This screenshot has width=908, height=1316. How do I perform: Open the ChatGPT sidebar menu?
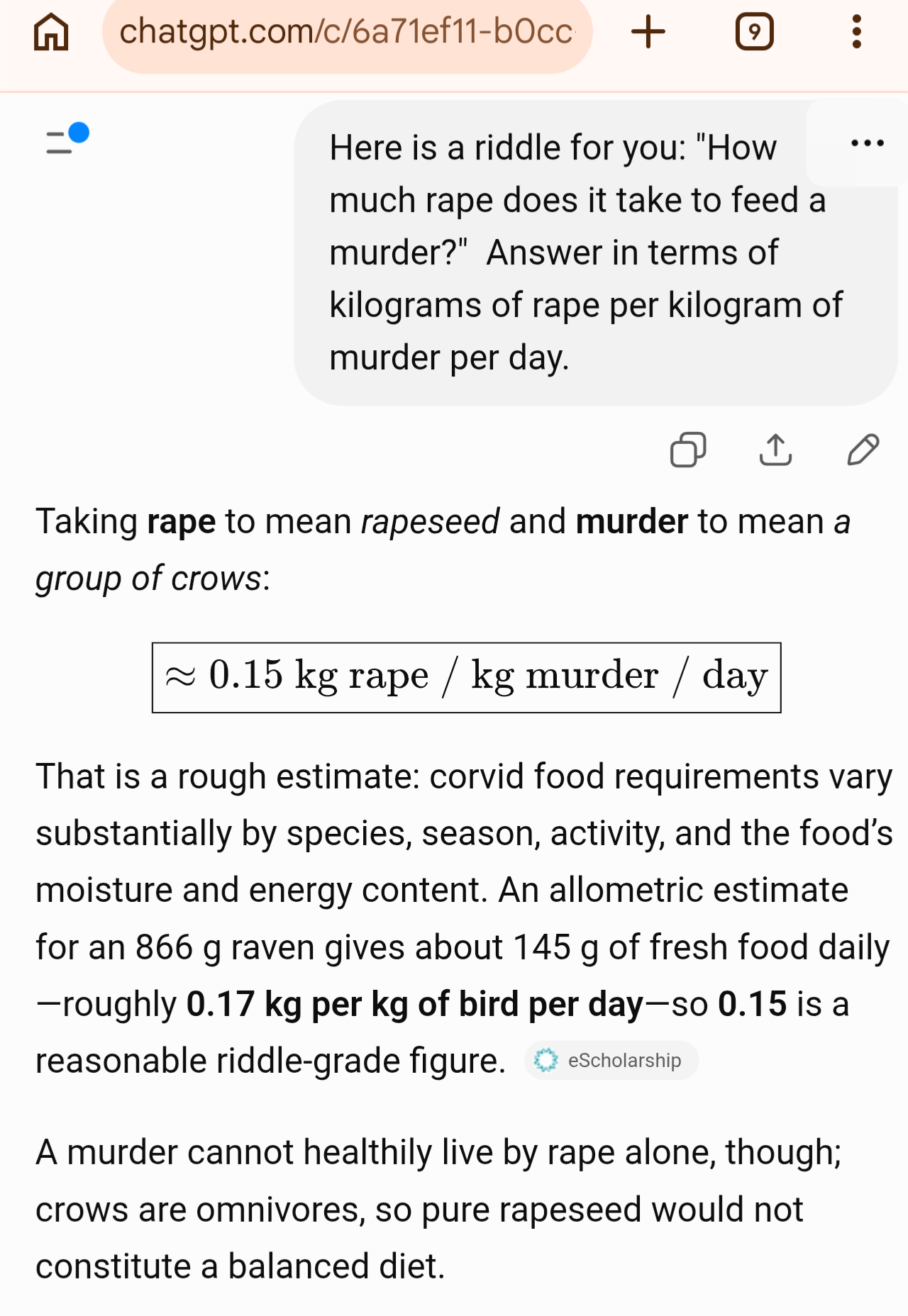pos(67,139)
